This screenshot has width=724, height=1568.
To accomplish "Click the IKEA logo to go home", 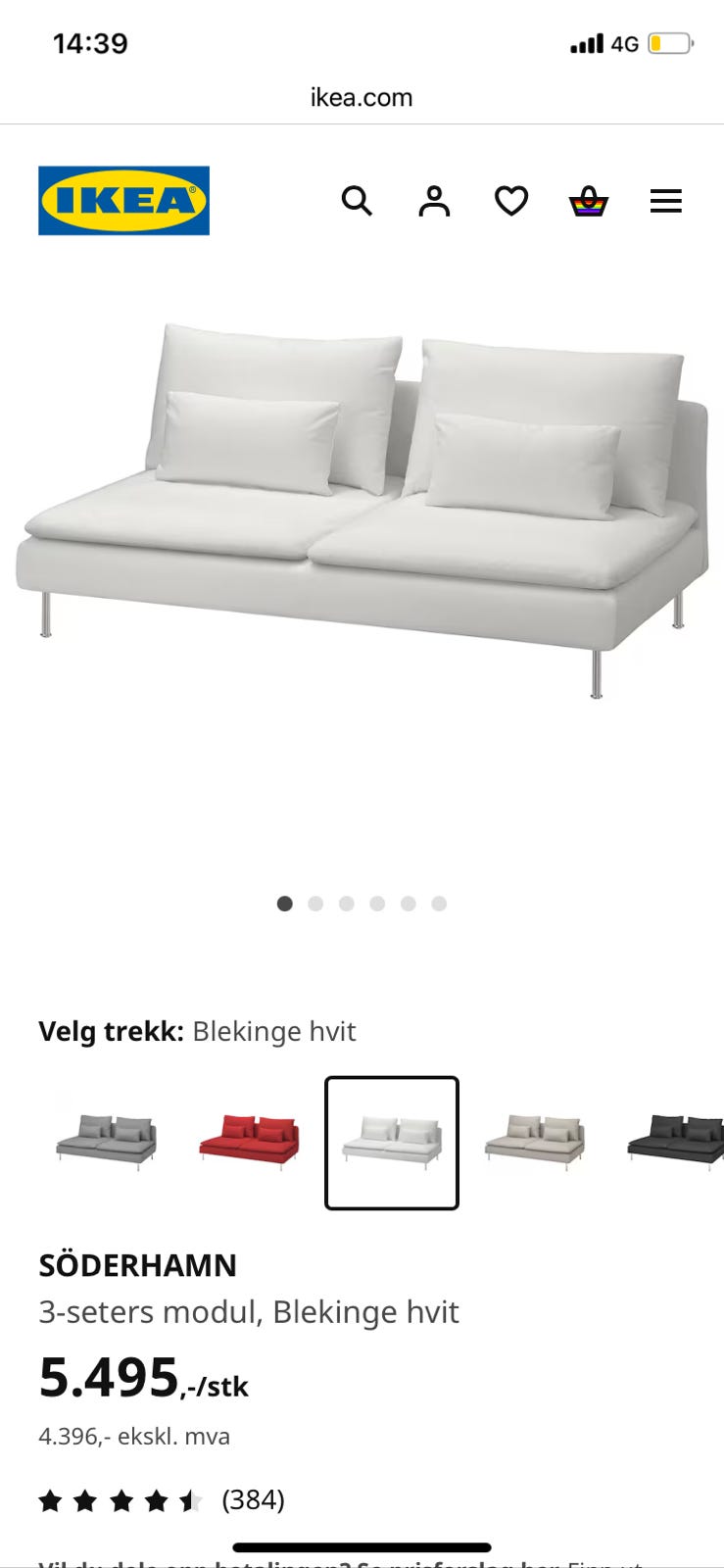I will (x=122, y=200).
